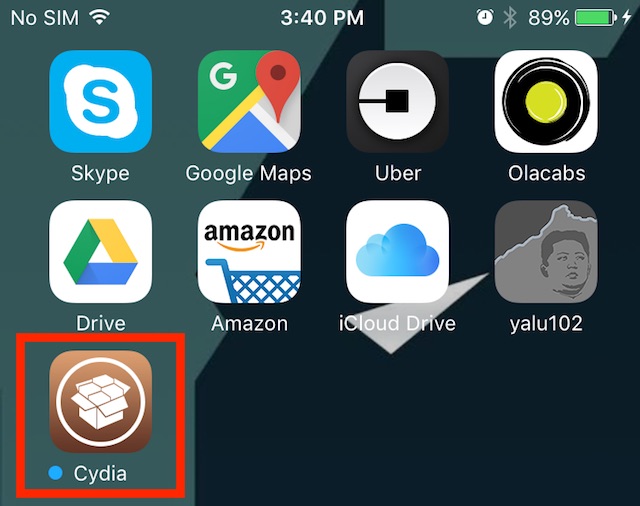Screen dimensions: 640x506
Task: Launch Google Maps
Action: pos(249,101)
